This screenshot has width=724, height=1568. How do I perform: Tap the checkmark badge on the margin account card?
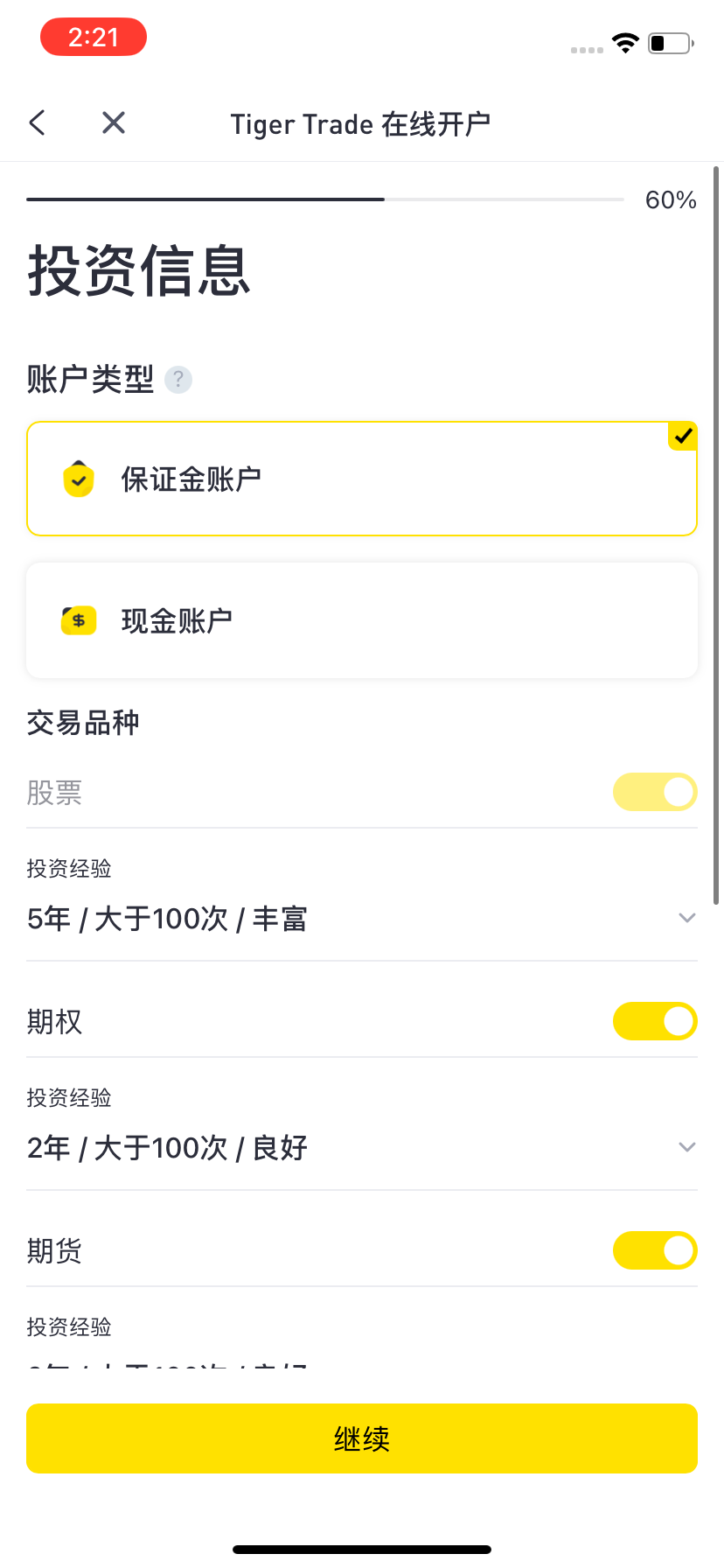tap(682, 437)
